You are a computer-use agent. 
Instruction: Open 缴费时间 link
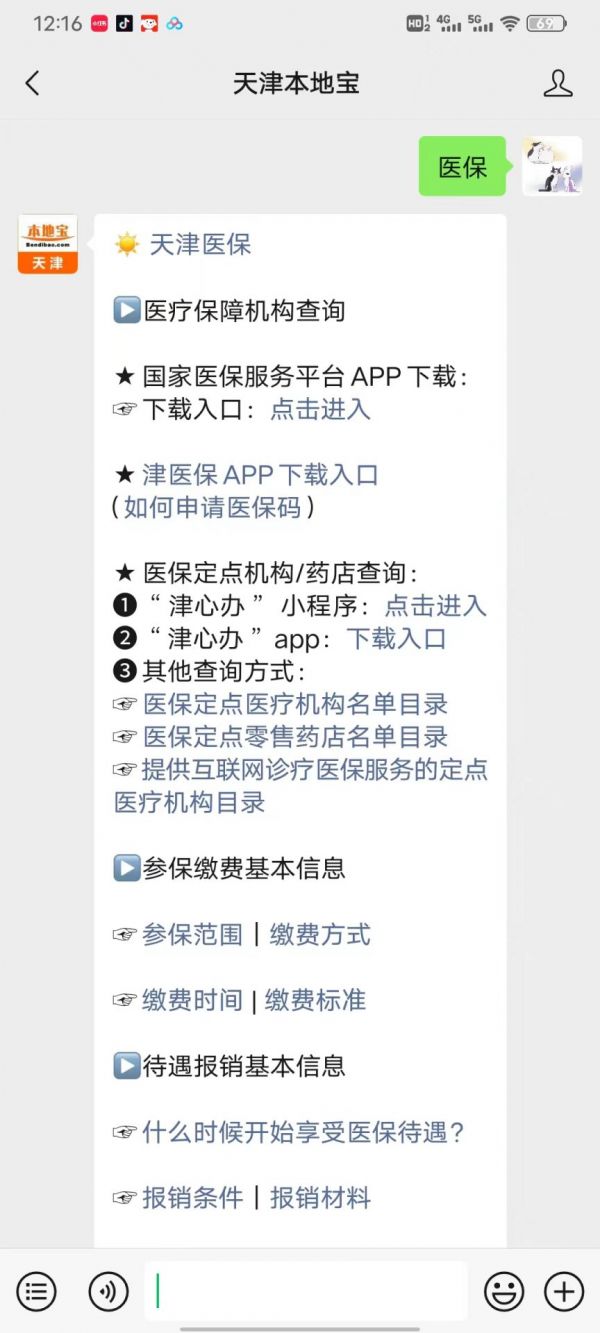[x=192, y=1000]
